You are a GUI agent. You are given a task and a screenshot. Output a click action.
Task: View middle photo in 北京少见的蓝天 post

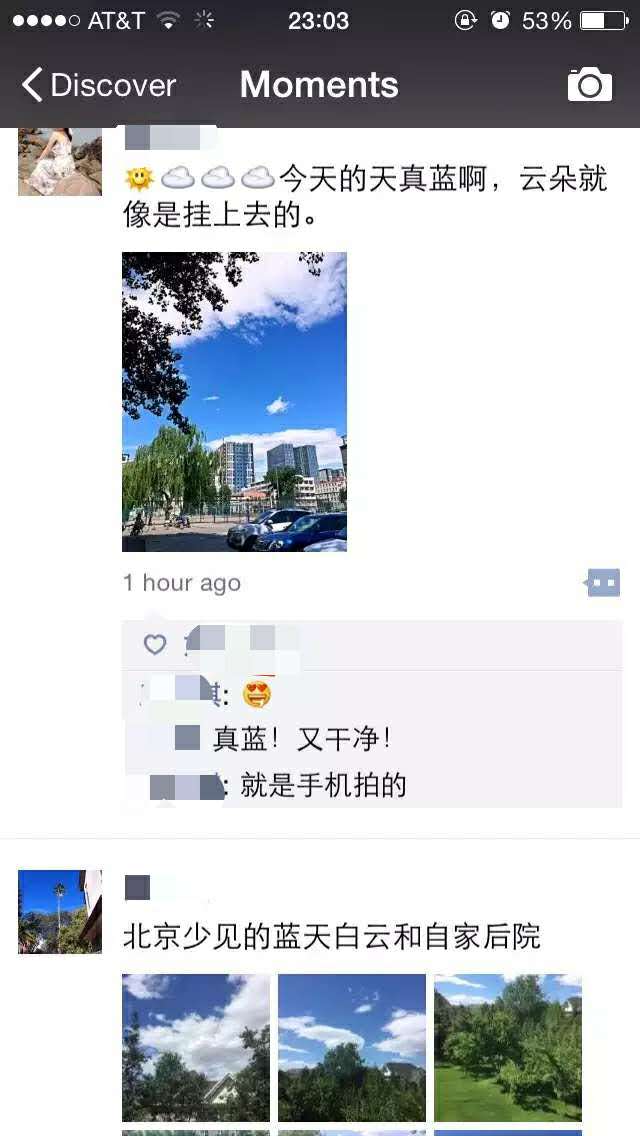point(352,1048)
